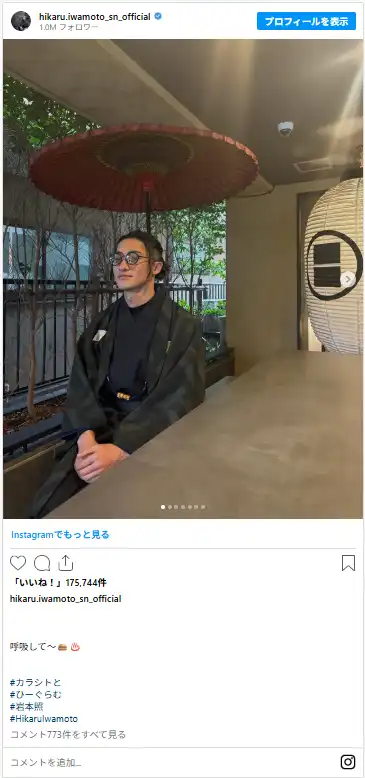
Task: Tap the コメントを追加 input field
Action: (x=169, y=762)
